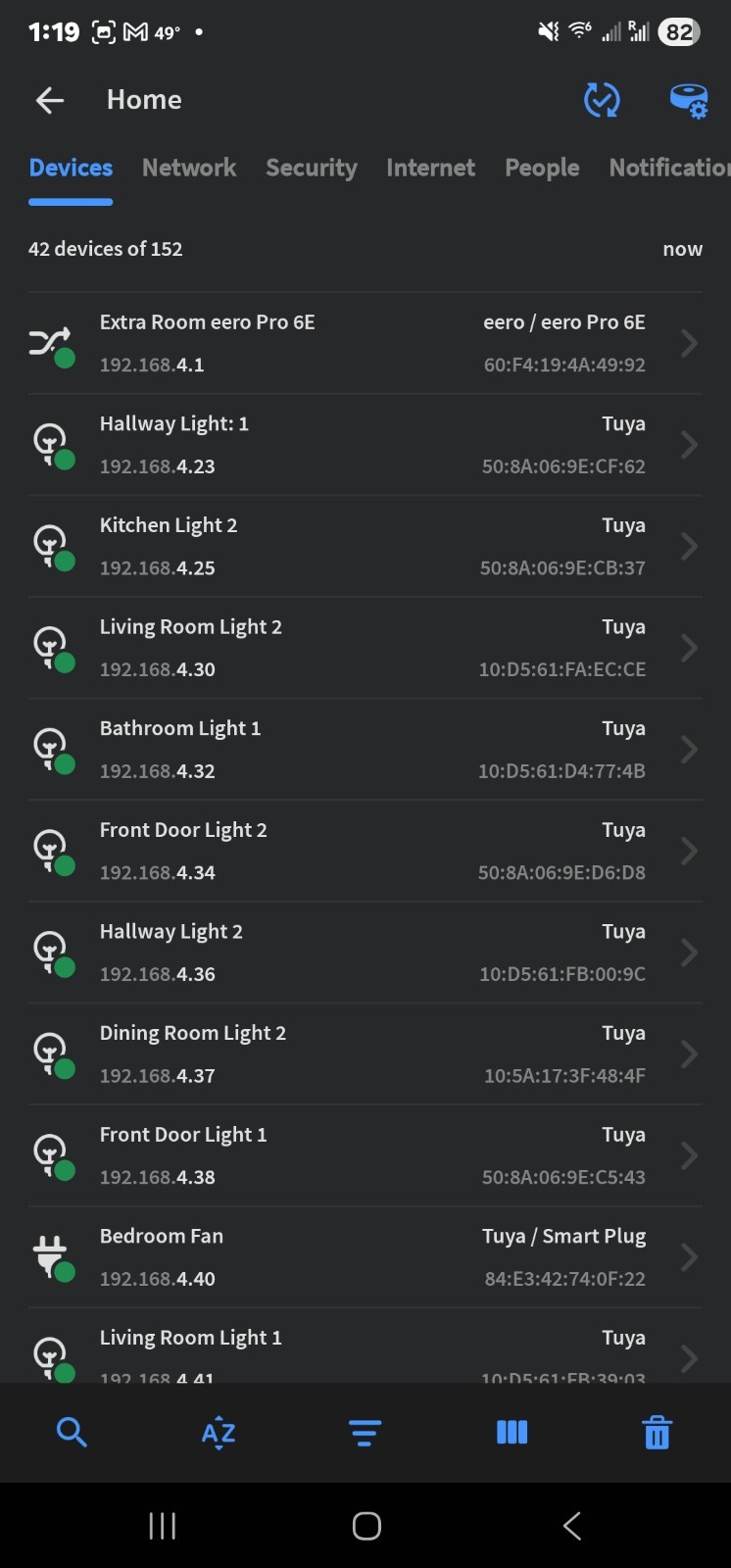Select the People tab
The height and width of the screenshot is (1568, 731).
[x=542, y=168]
